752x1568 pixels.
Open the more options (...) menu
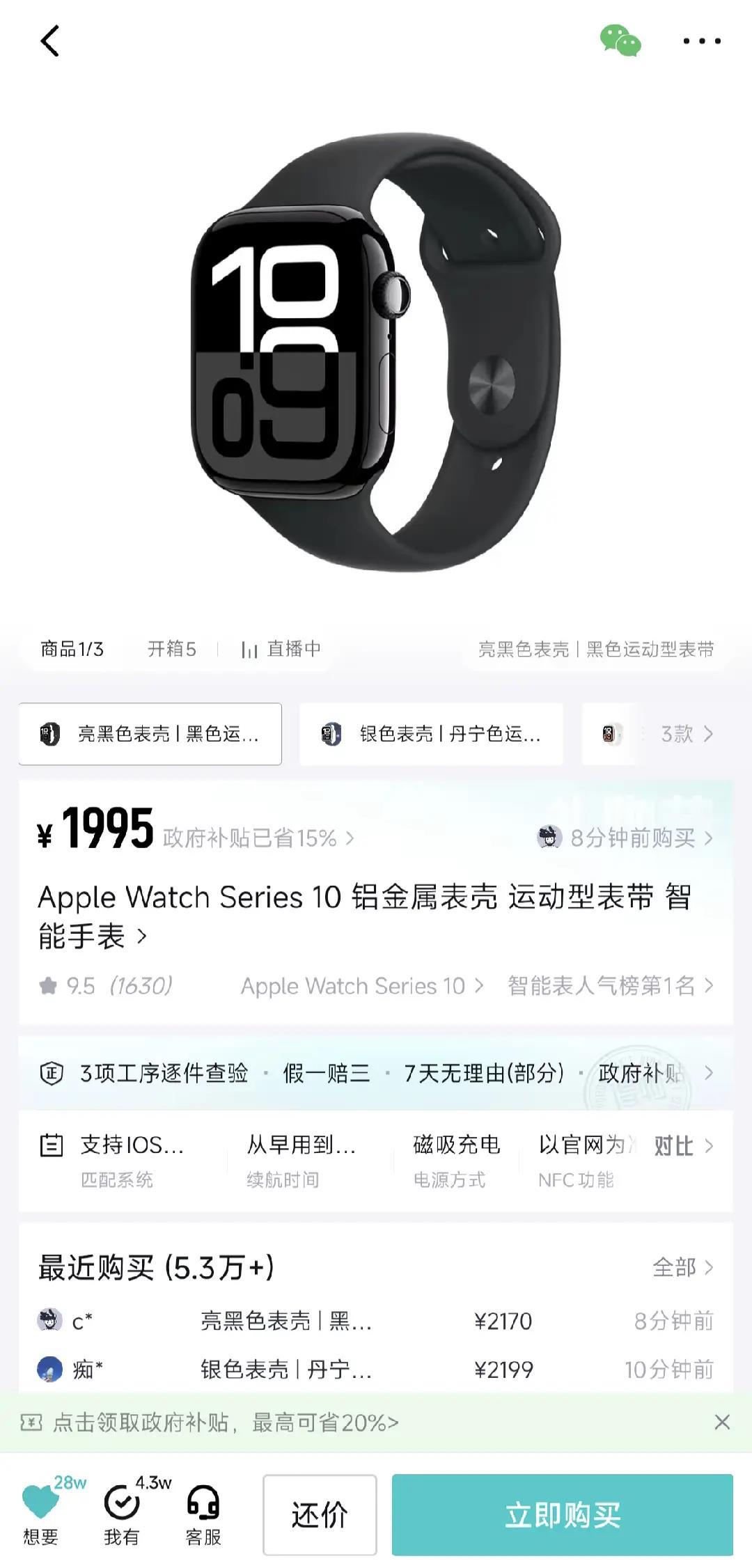[701, 42]
